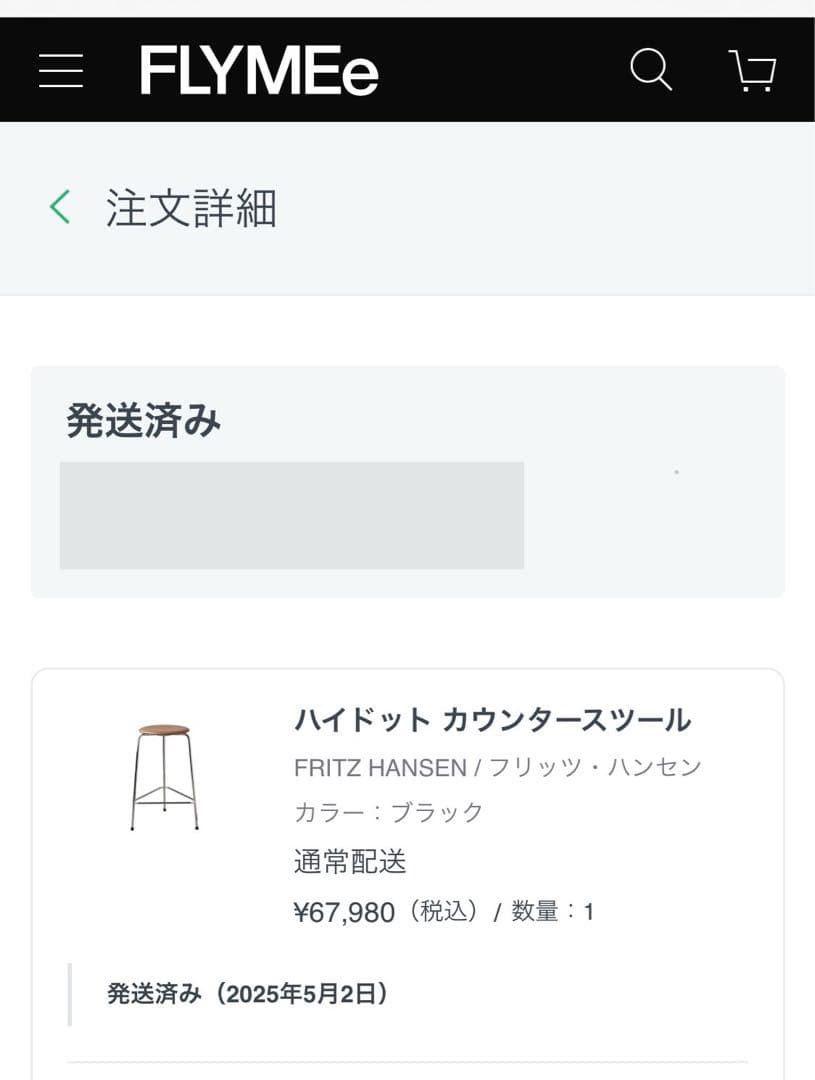Click the stool product thumbnail image
The image size is (815, 1080).
[166, 778]
